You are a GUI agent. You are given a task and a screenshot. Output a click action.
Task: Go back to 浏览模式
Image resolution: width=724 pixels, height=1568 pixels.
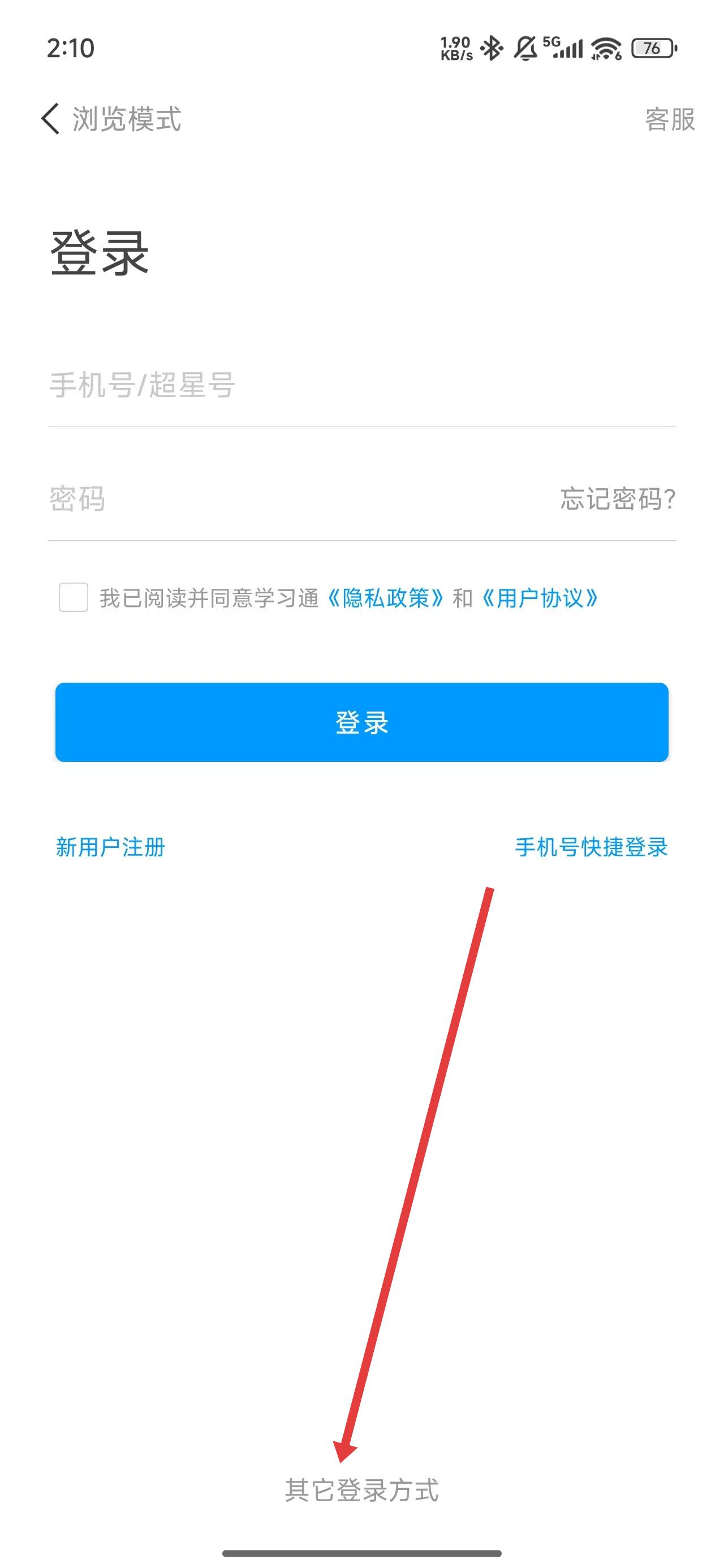111,119
